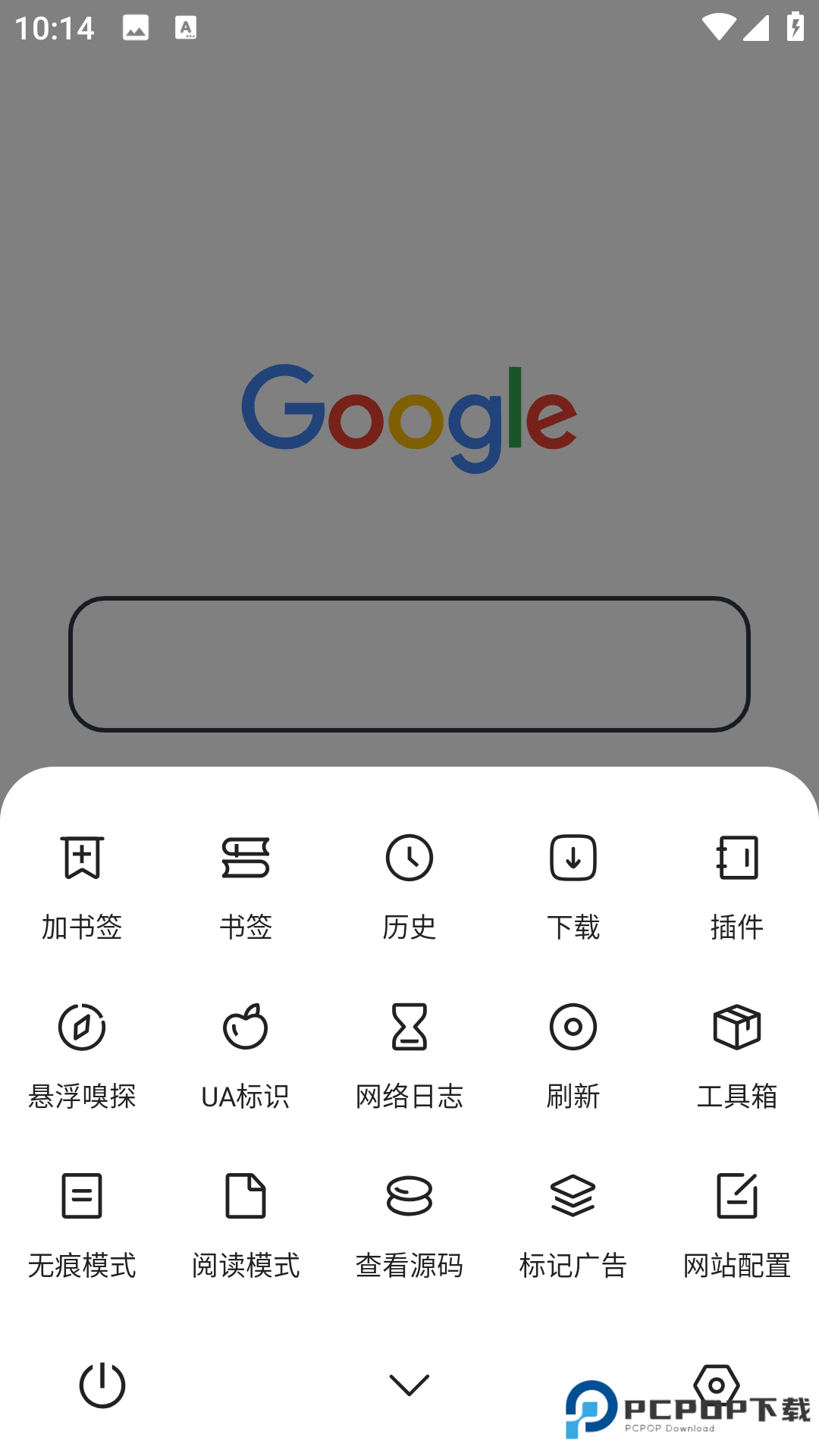The height and width of the screenshot is (1456, 819).
Task: Refresh the page via 刷新 icon
Action: 573,1054
